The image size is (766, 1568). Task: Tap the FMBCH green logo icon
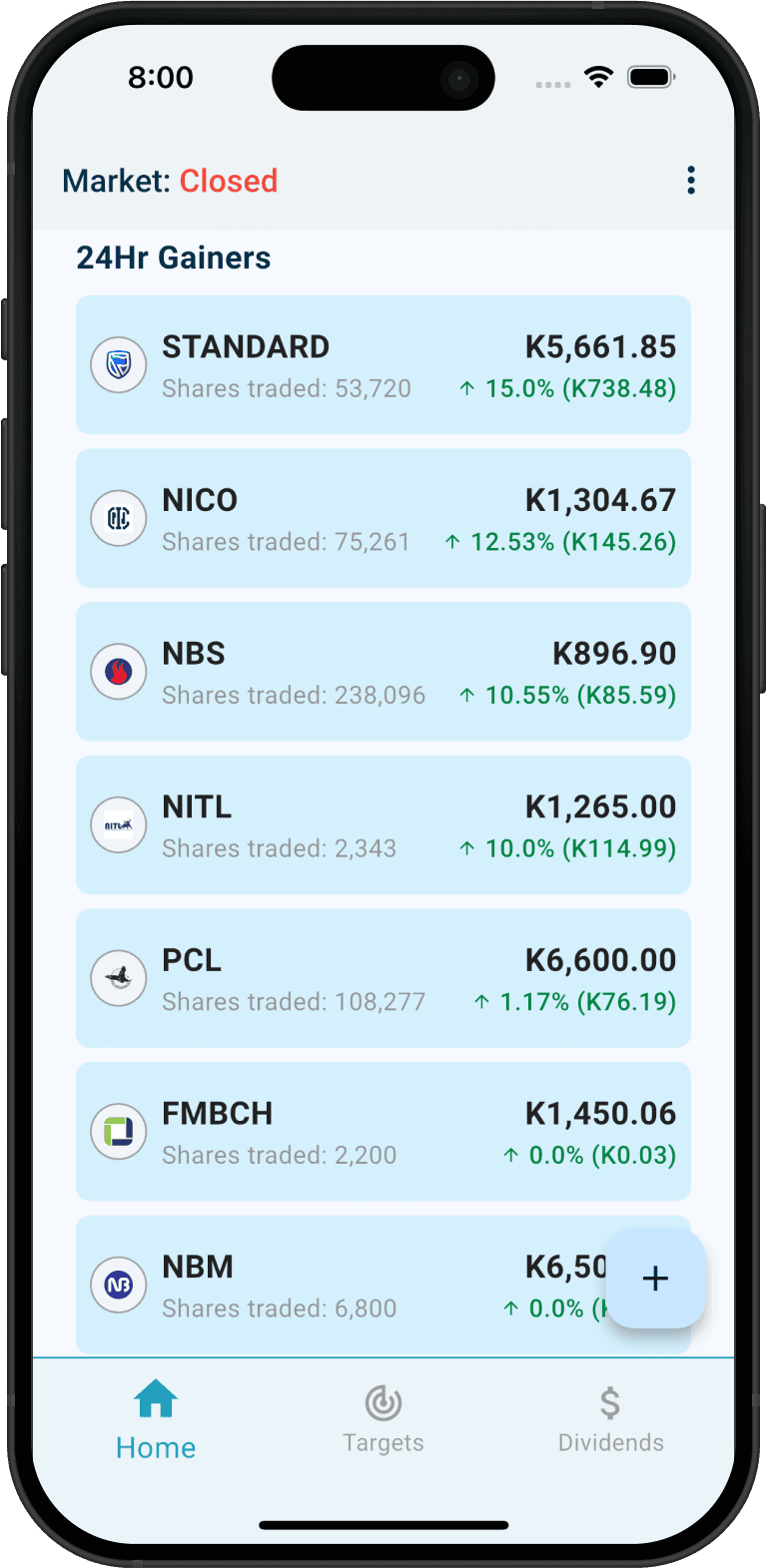pyautogui.click(x=118, y=1131)
